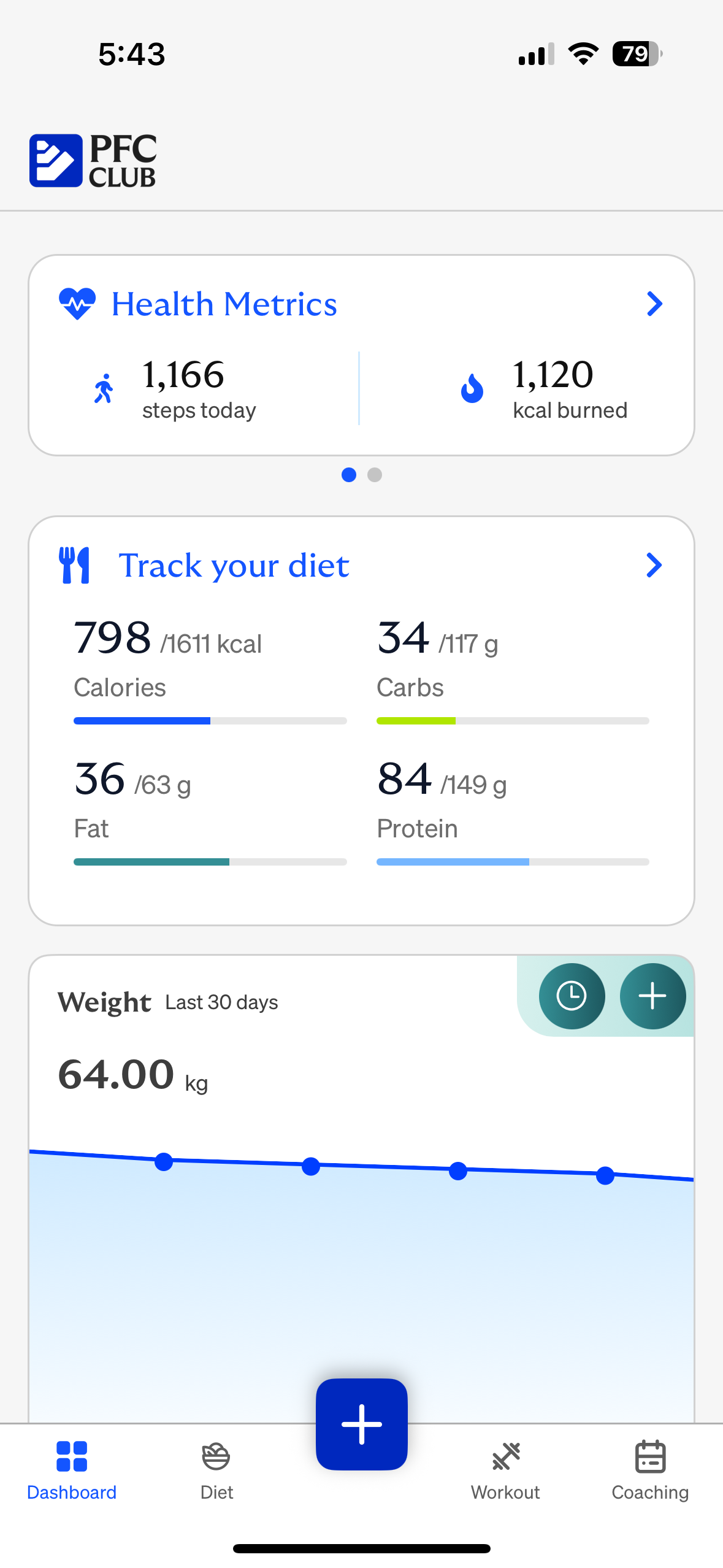Open Health Metrics details chevron
Screen dimensions: 723x1568
pos(654,304)
